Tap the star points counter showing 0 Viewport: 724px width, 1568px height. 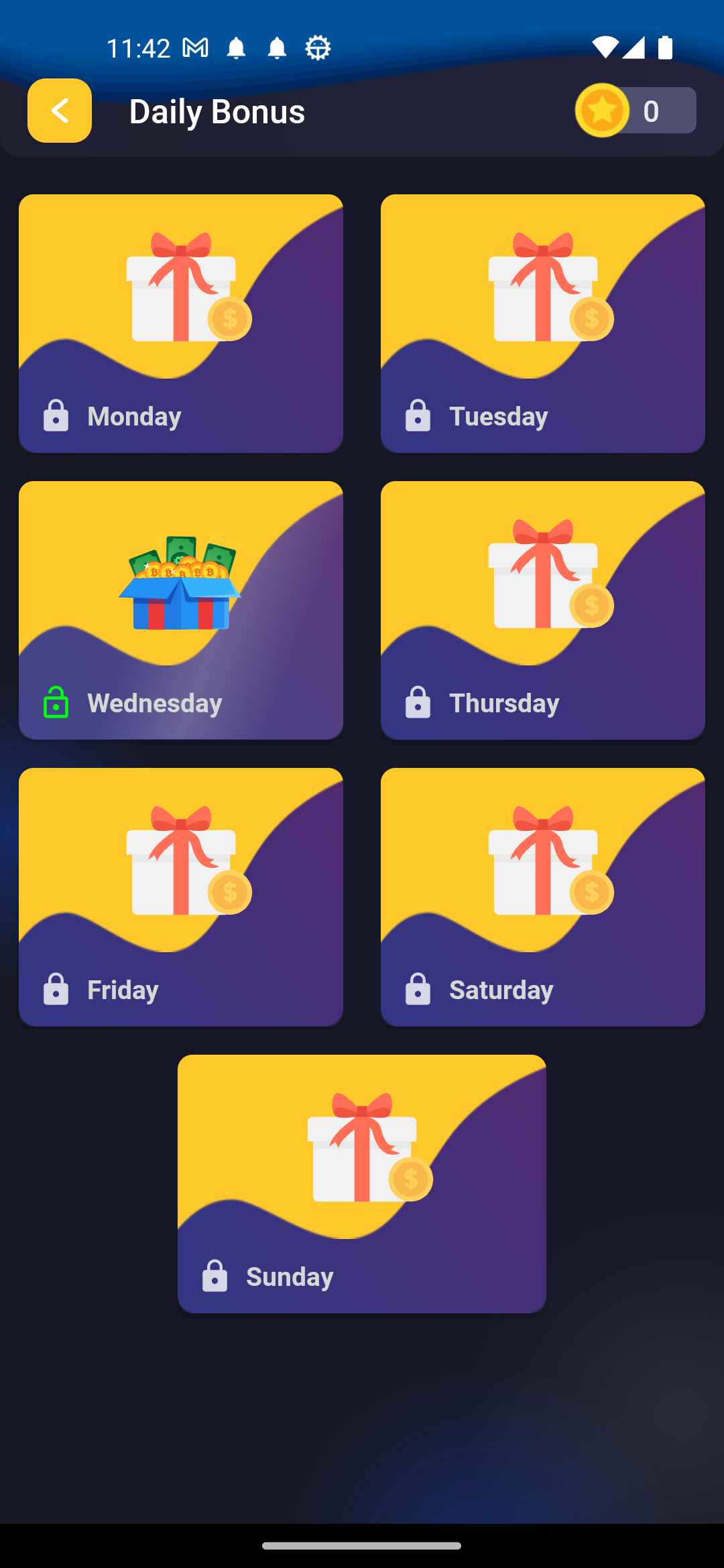636,111
